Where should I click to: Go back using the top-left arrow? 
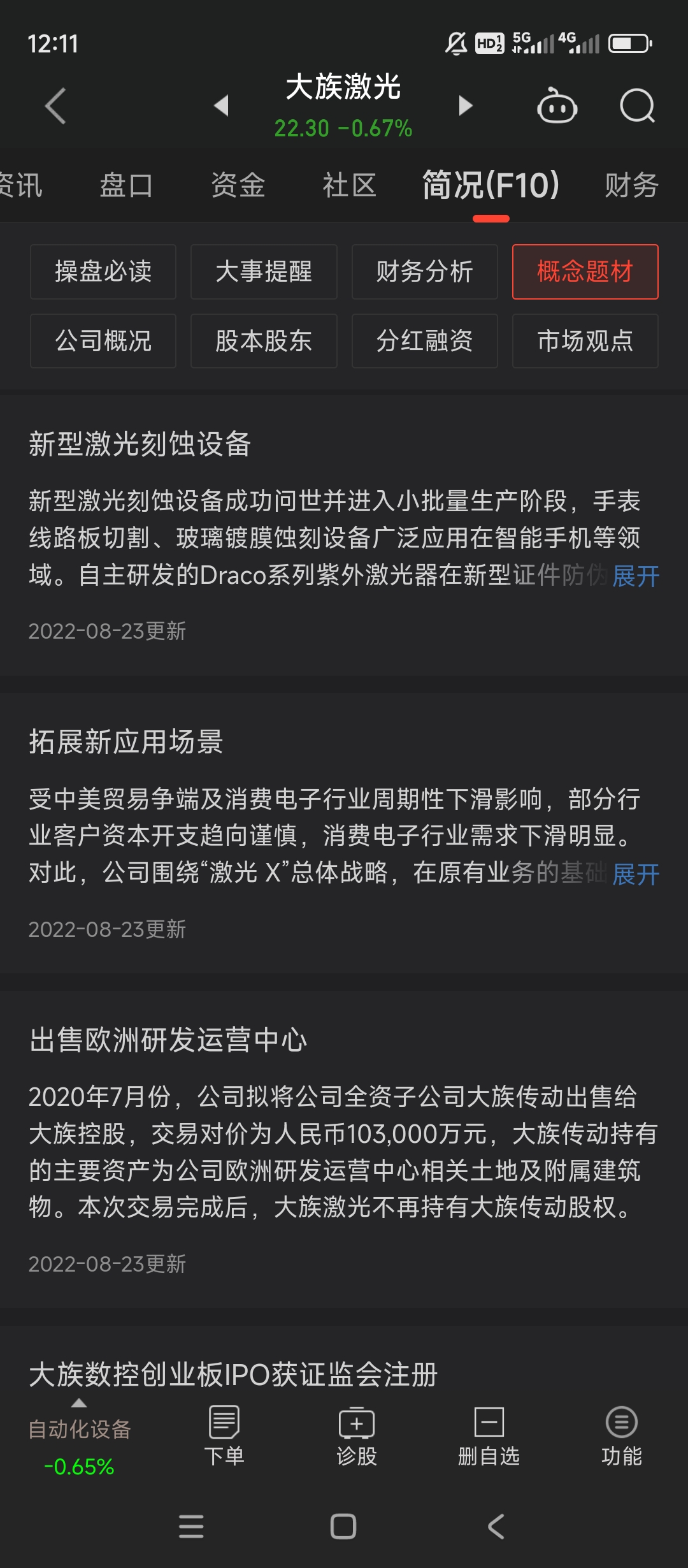[56, 106]
